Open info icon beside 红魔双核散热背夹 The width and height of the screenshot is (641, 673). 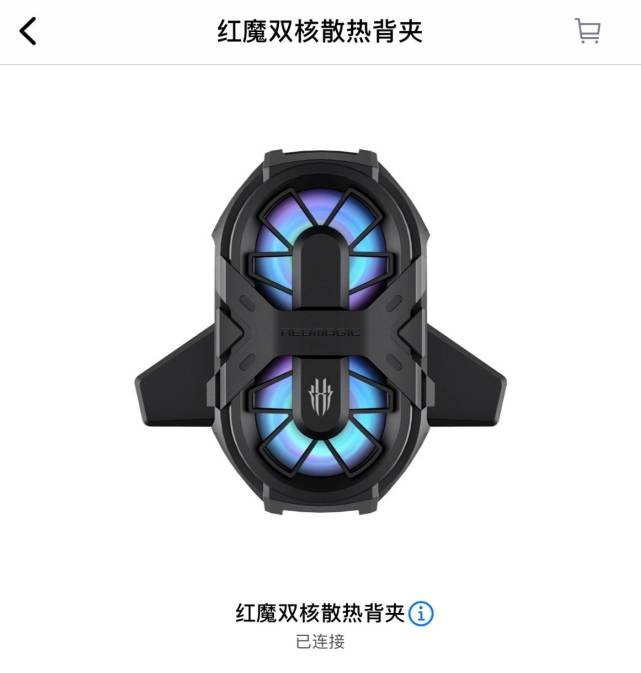(x=421, y=614)
